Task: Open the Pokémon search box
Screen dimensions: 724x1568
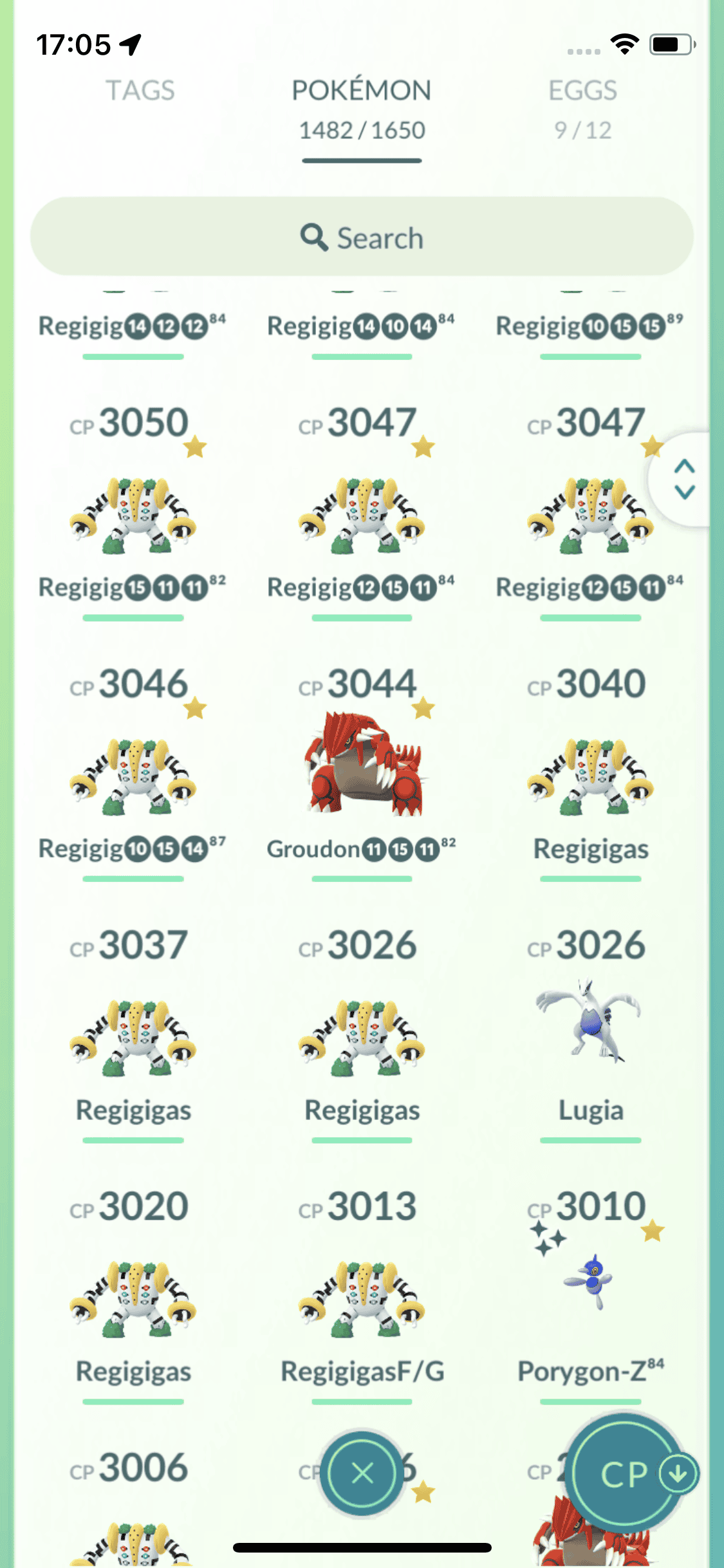Action: point(362,238)
